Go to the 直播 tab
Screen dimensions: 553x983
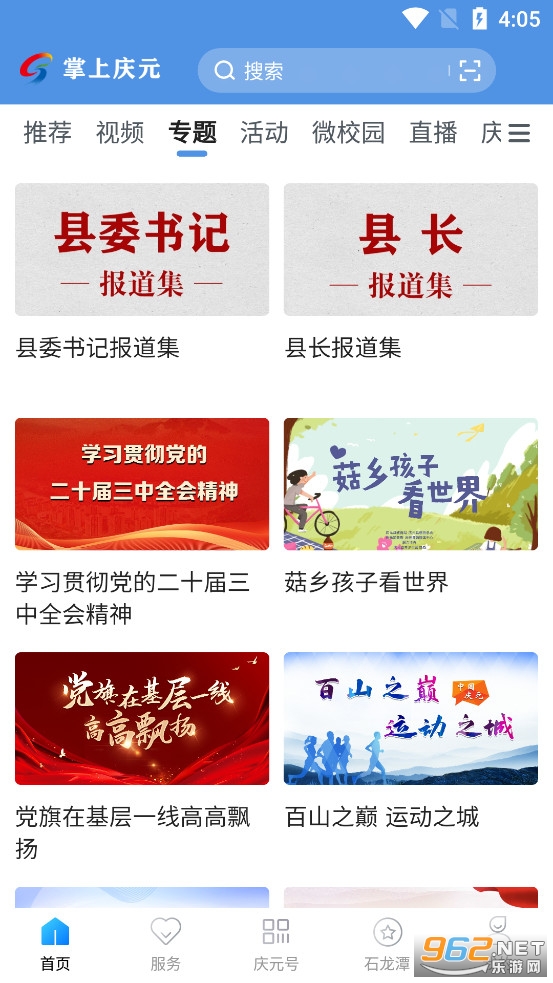pyautogui.click(x=433, y=133)
